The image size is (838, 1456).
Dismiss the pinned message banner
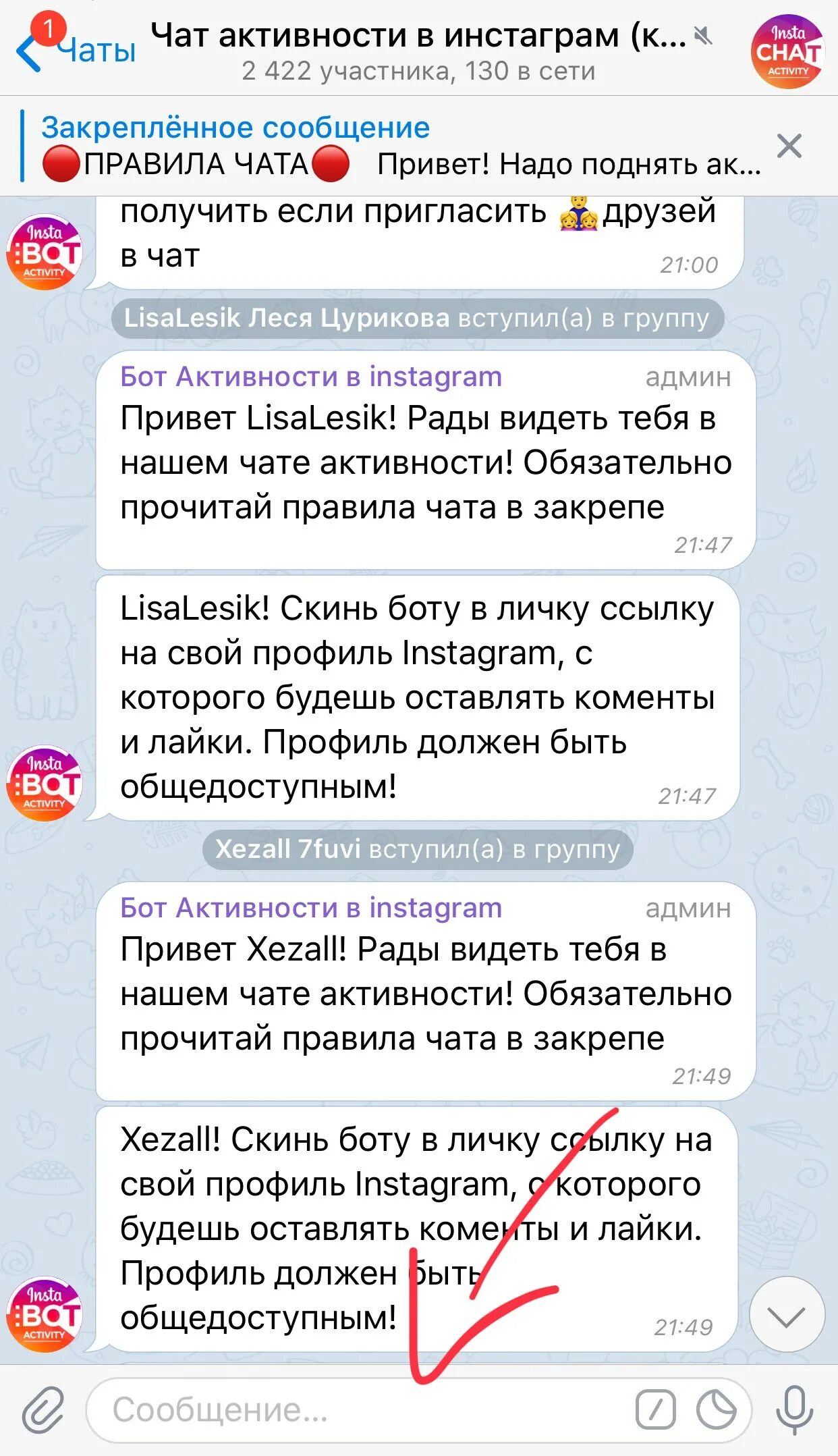click(789, 146)
